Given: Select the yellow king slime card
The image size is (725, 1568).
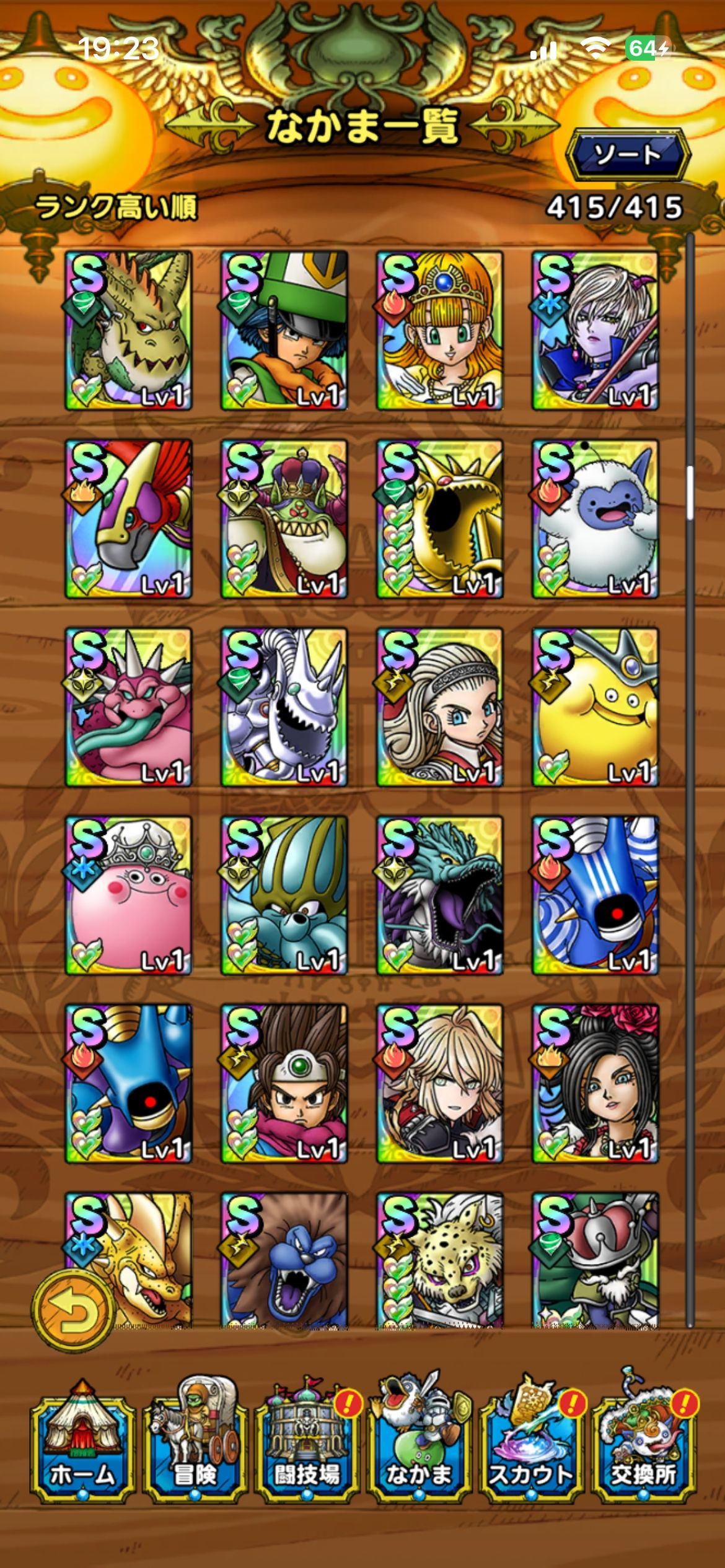Looking at the screenshot, I should point(595,707).
